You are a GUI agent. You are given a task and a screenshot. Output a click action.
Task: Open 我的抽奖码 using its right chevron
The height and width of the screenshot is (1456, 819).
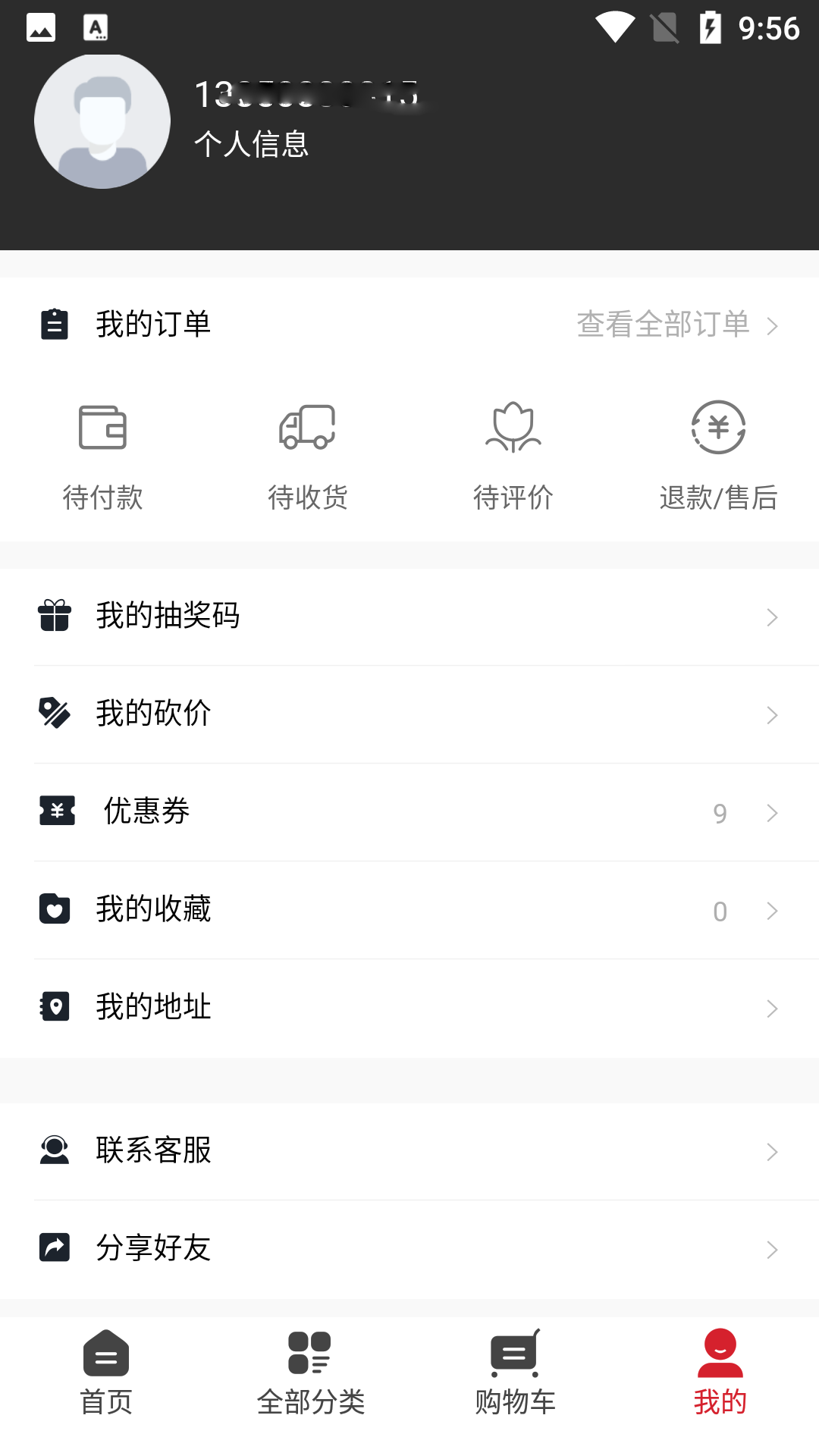click(x=772, y=617)
